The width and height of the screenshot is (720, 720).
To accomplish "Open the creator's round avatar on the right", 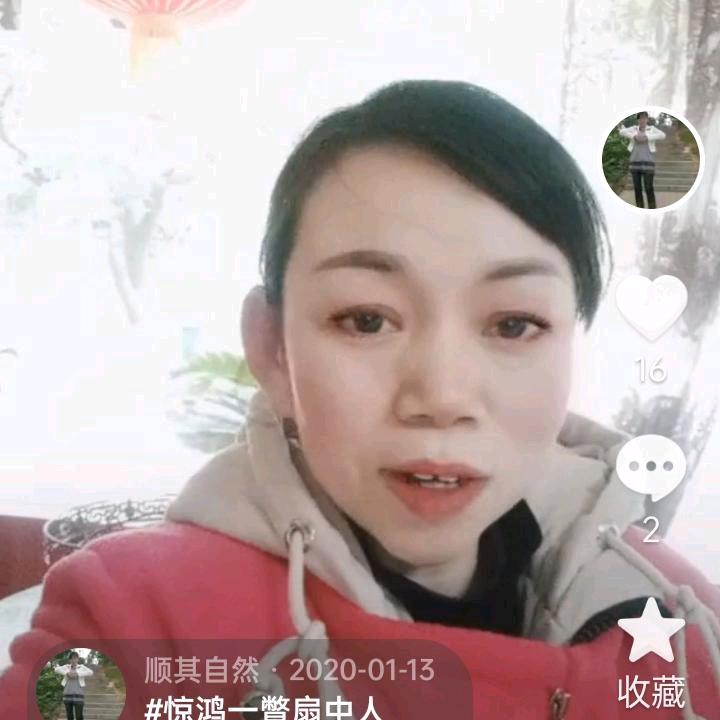I will click(x=651, y=160).
